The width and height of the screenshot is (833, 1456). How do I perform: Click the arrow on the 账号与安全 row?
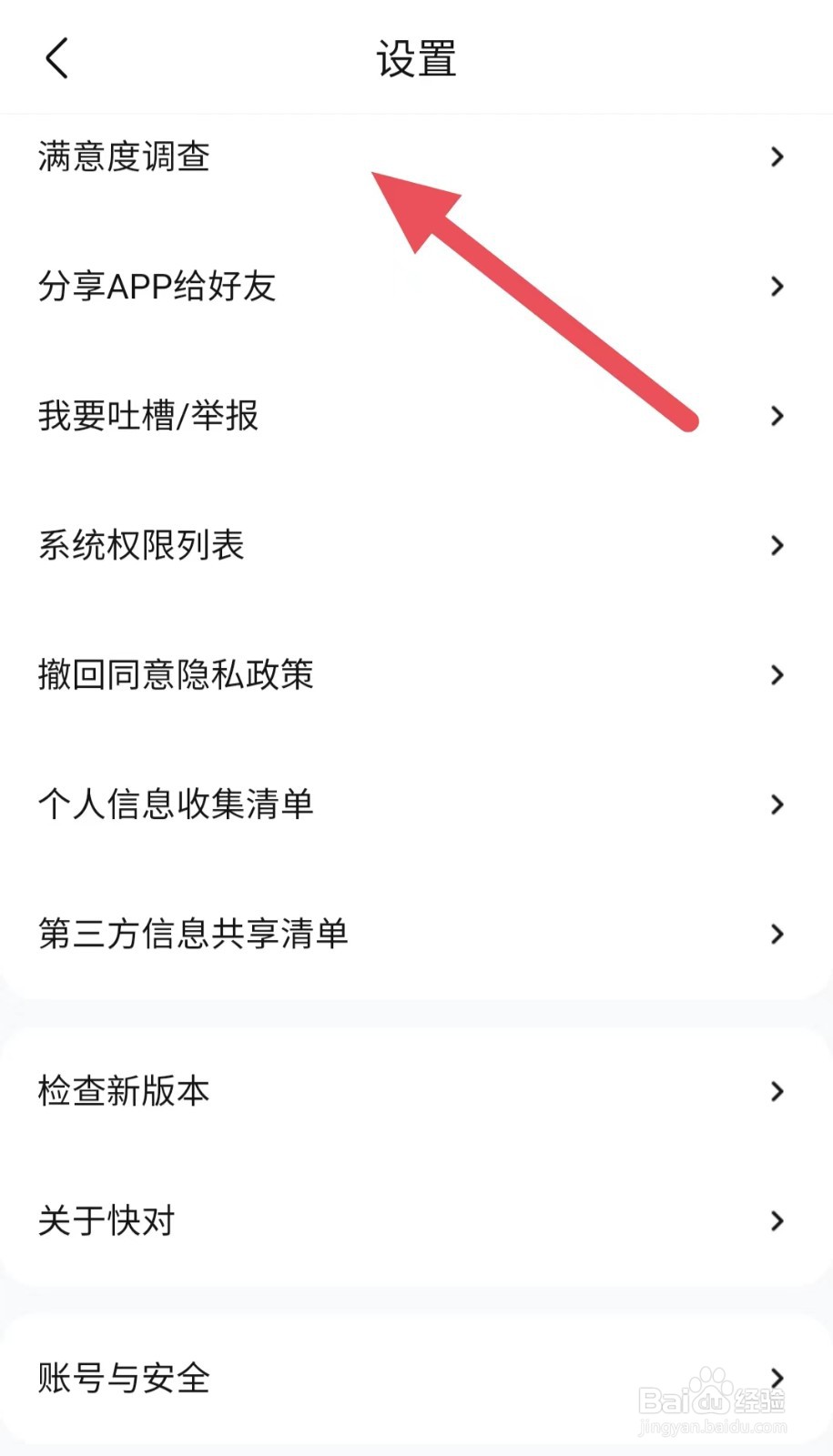pos(777,1378)
